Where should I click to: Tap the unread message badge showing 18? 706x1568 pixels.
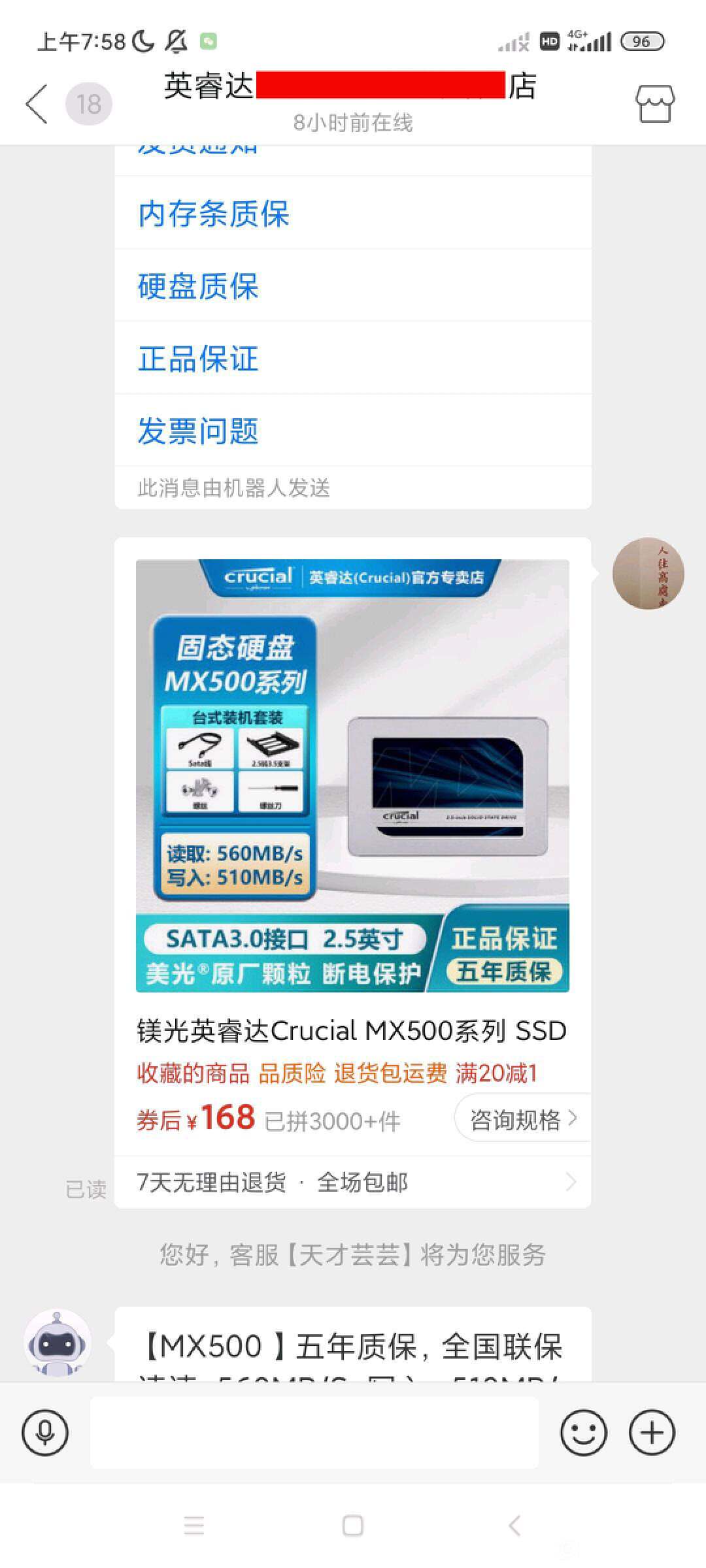(x=88, y=103)
